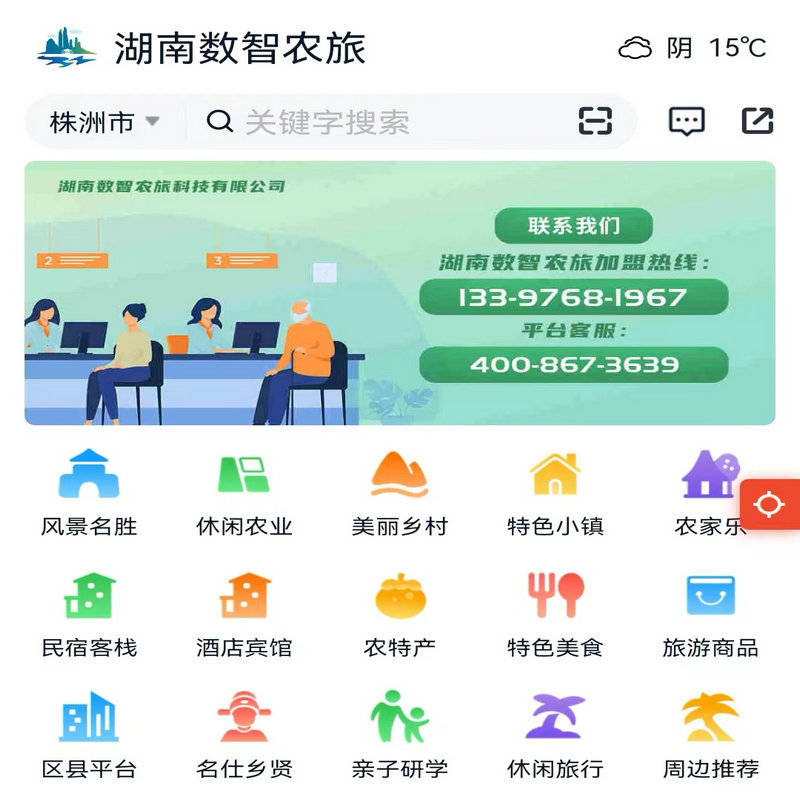
Task: Tap the share external-link icon
Action: (757, 122)
